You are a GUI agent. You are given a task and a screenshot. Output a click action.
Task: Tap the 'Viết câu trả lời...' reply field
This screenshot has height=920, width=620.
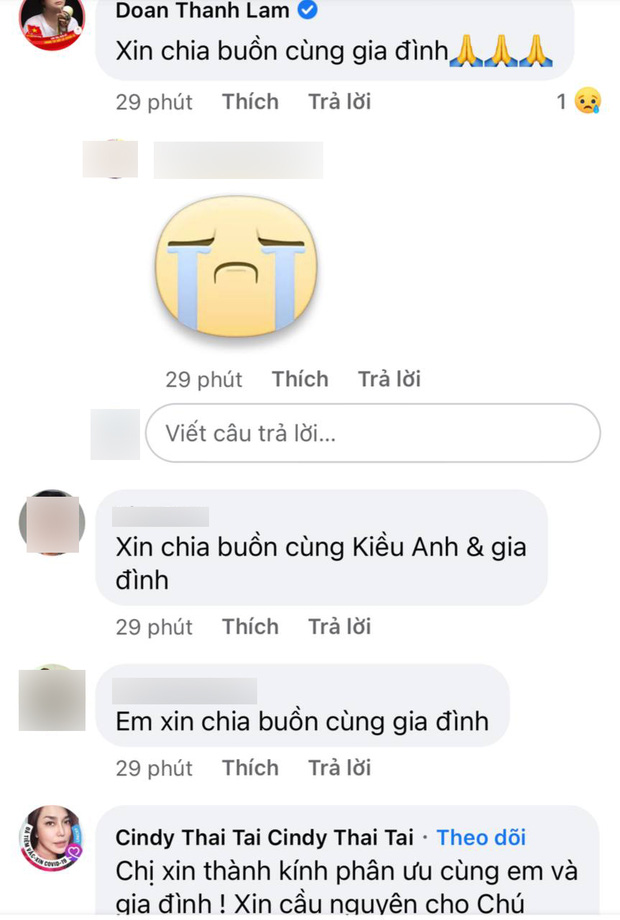372,433
